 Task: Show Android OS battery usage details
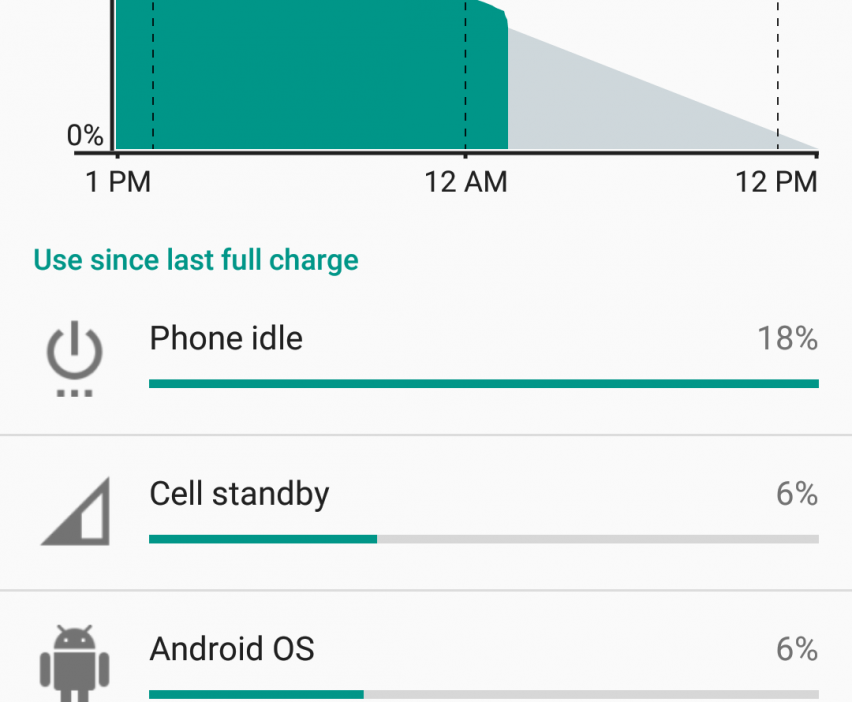click(426, 658)
